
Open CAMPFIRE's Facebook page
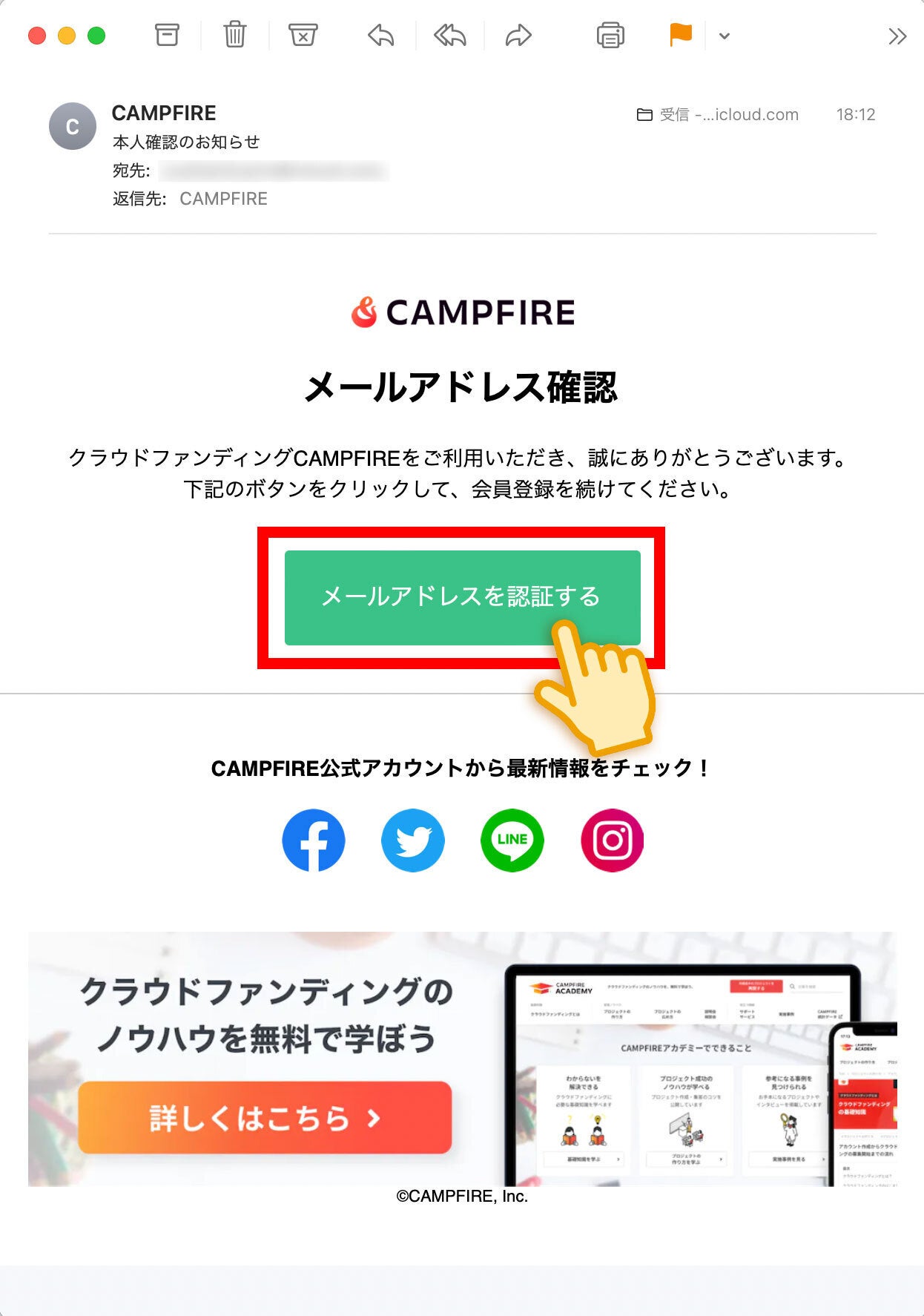[314, 840]
